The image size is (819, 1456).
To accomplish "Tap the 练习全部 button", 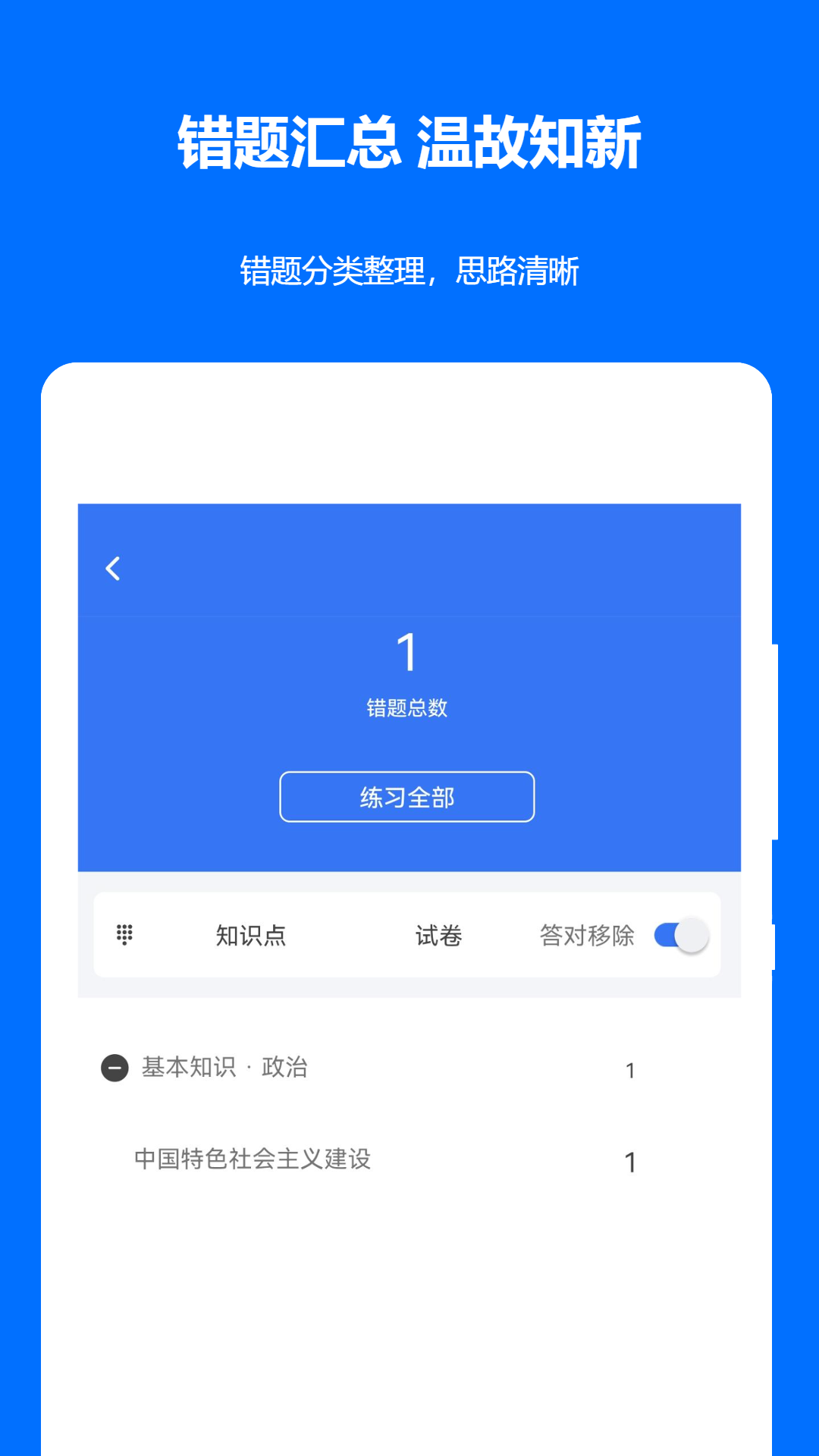I will (407, 797).
